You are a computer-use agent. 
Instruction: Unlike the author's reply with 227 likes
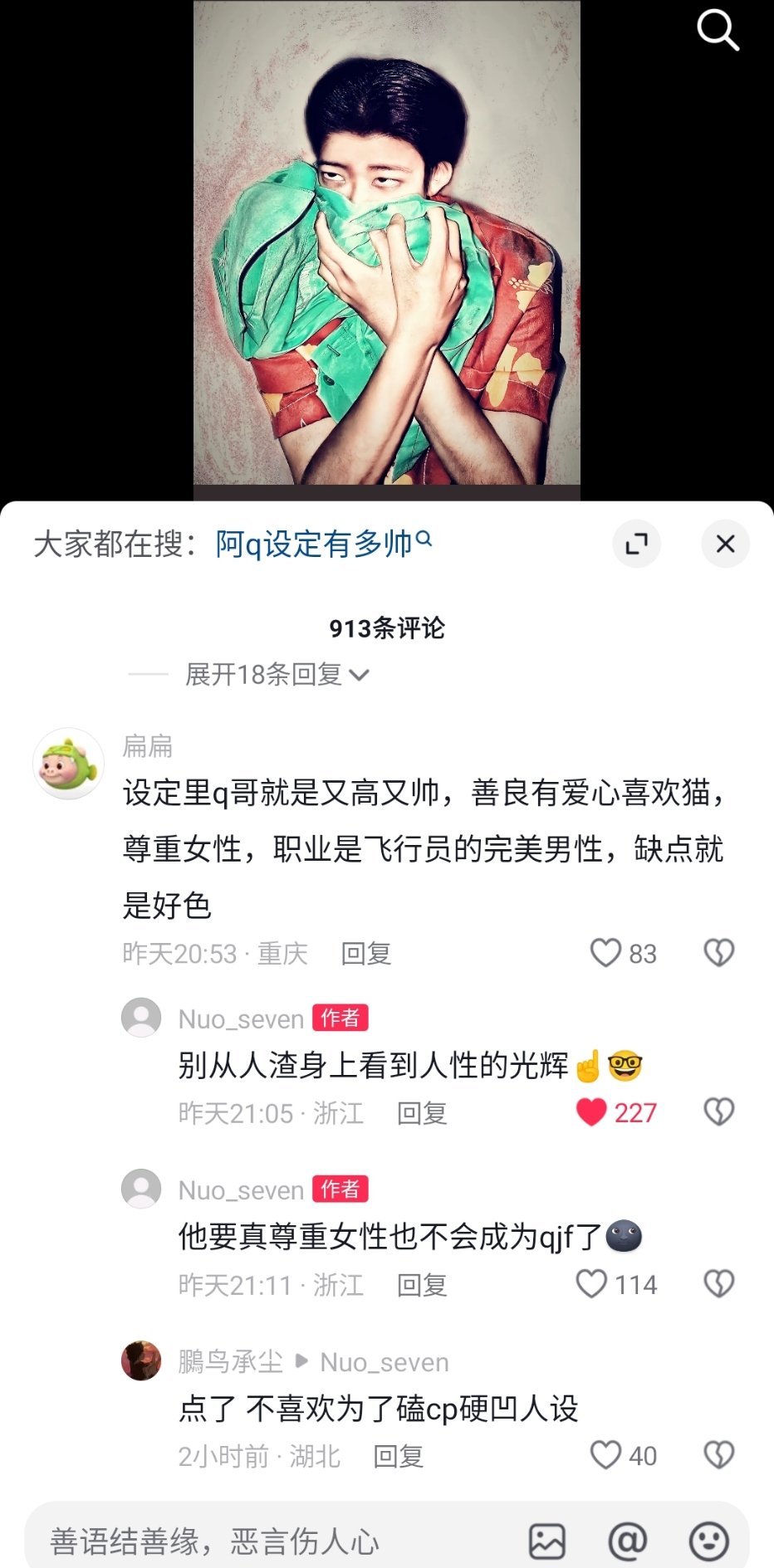(591, 1112)
